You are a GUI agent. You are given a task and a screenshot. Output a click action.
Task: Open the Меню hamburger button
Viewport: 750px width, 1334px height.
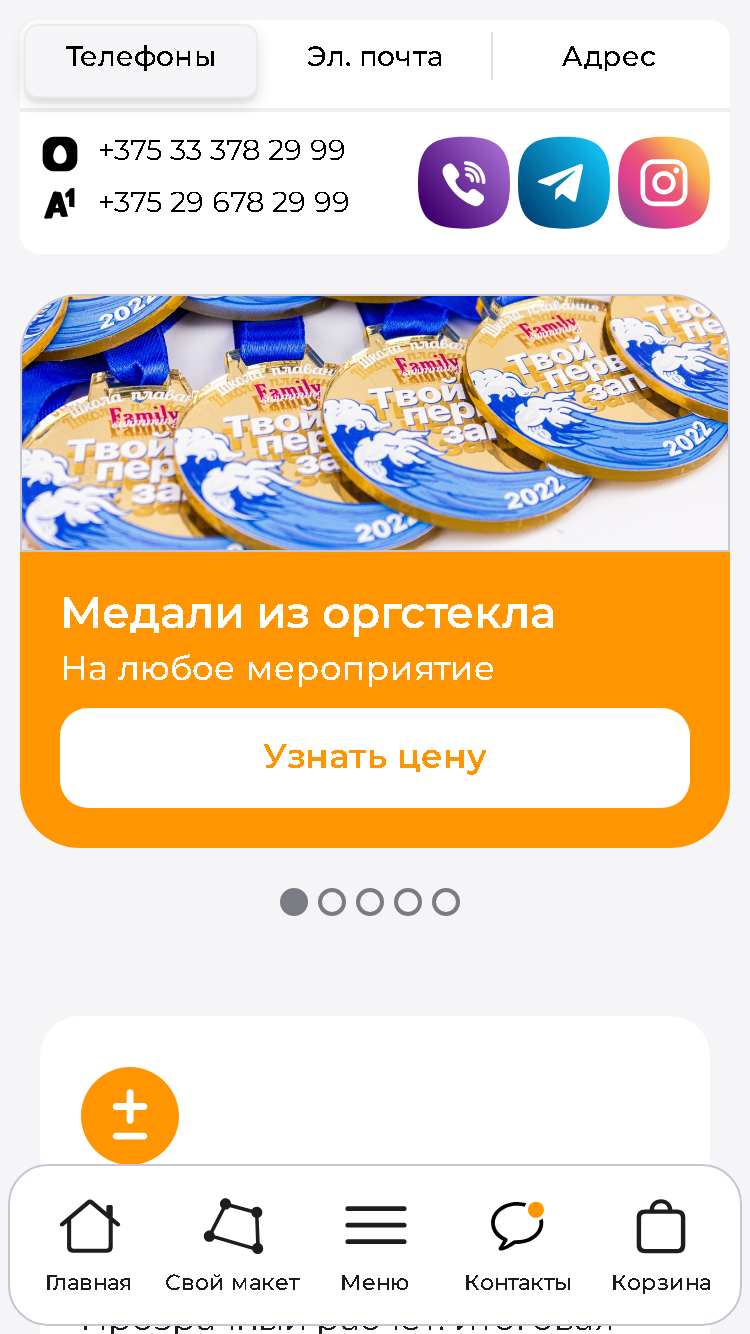pyautogui.click(x=375, y=1245)
